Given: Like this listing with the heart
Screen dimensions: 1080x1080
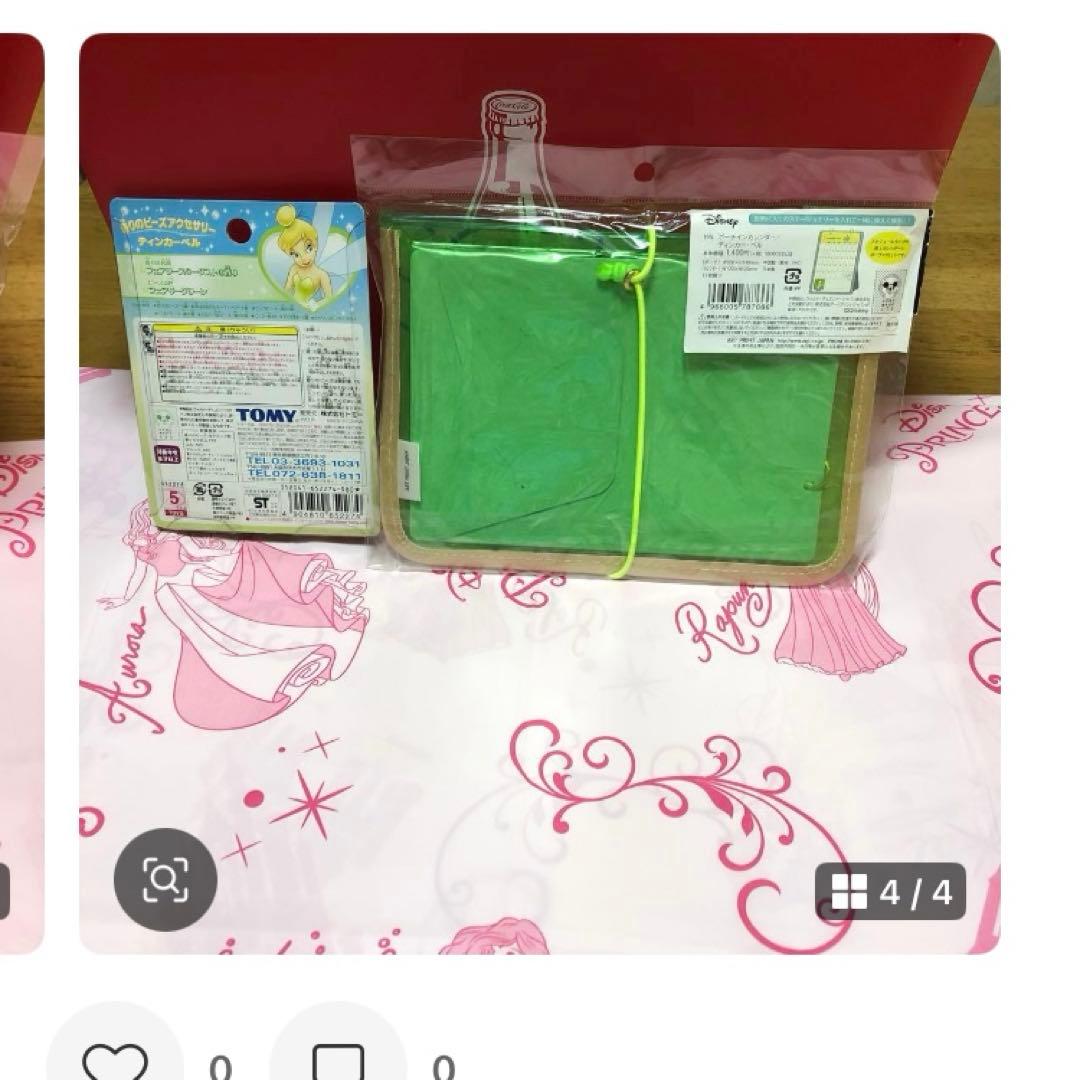Looking at the screenshot, I should pyautogui.click(x=115, y=1062).
